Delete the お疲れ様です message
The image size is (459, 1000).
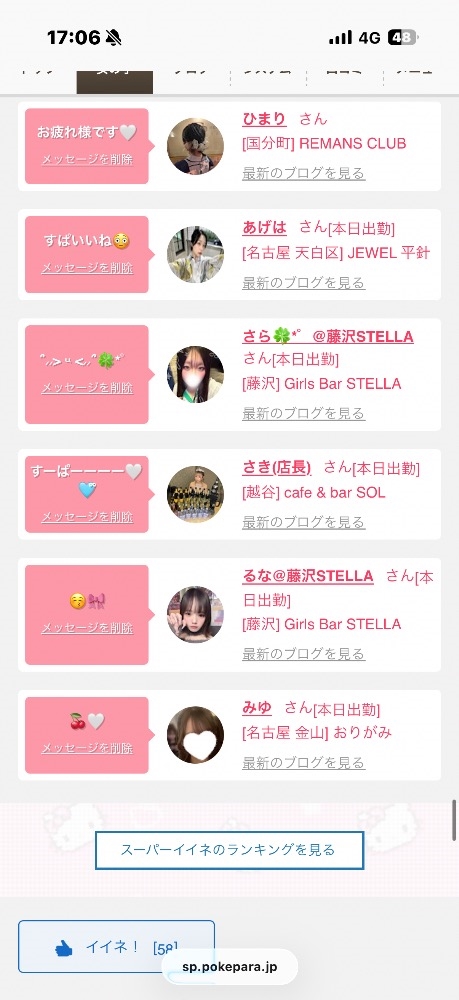coord(87,159)
